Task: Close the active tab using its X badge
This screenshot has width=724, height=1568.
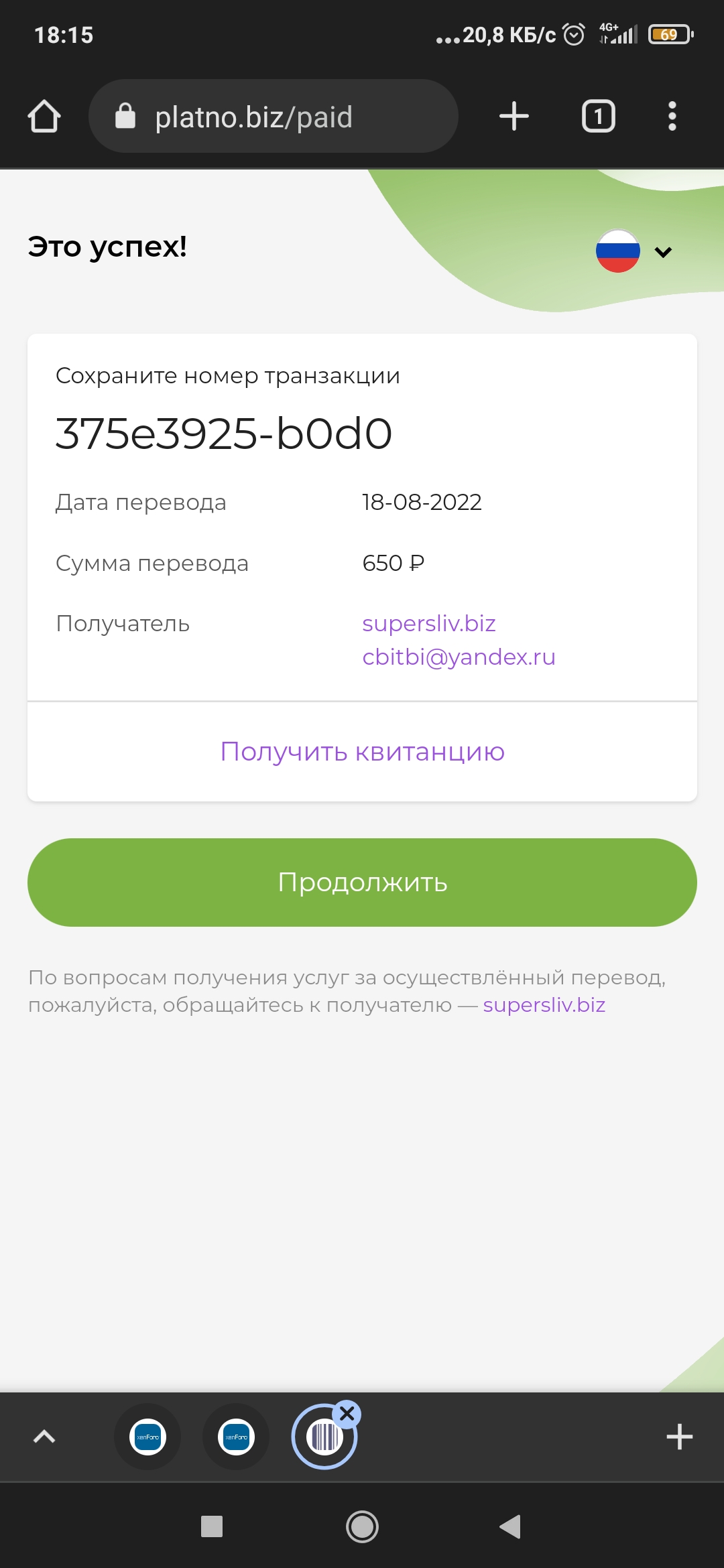Action: coord(347,1414)
